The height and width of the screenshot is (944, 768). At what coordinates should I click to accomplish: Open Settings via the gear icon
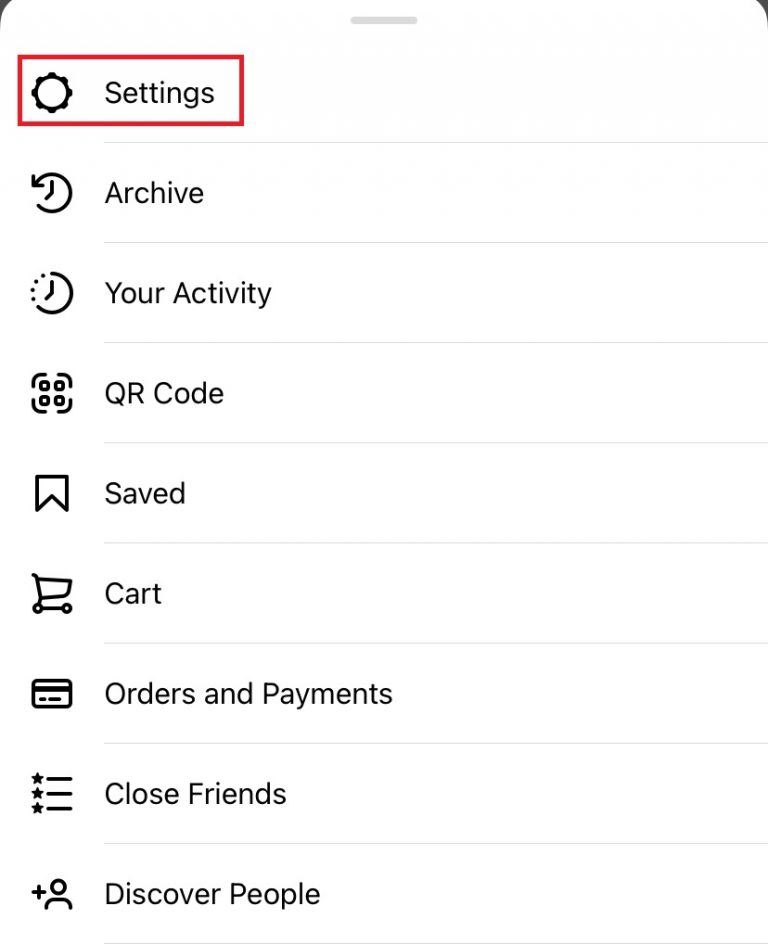click(50, 92)
